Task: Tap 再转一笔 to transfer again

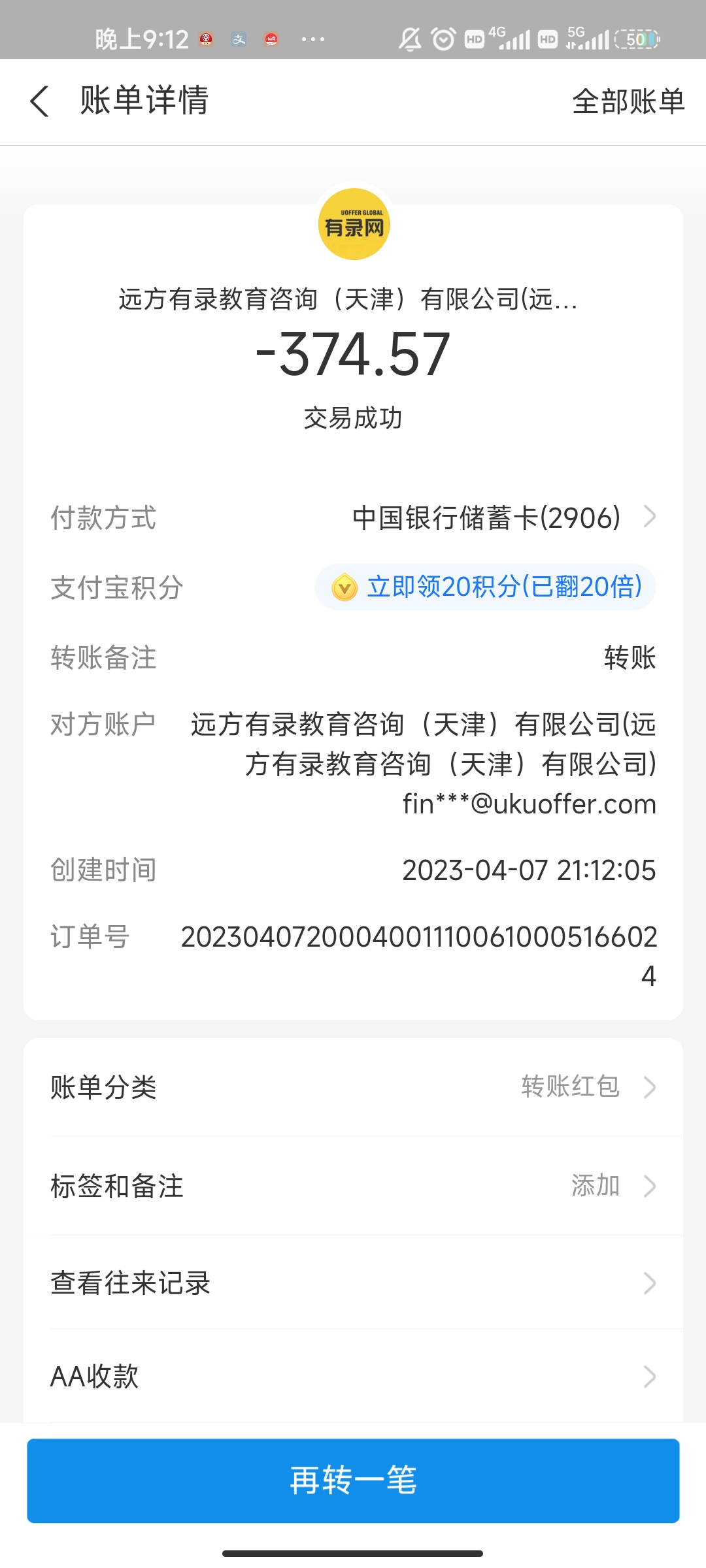Action: [x=353, y=1480]
